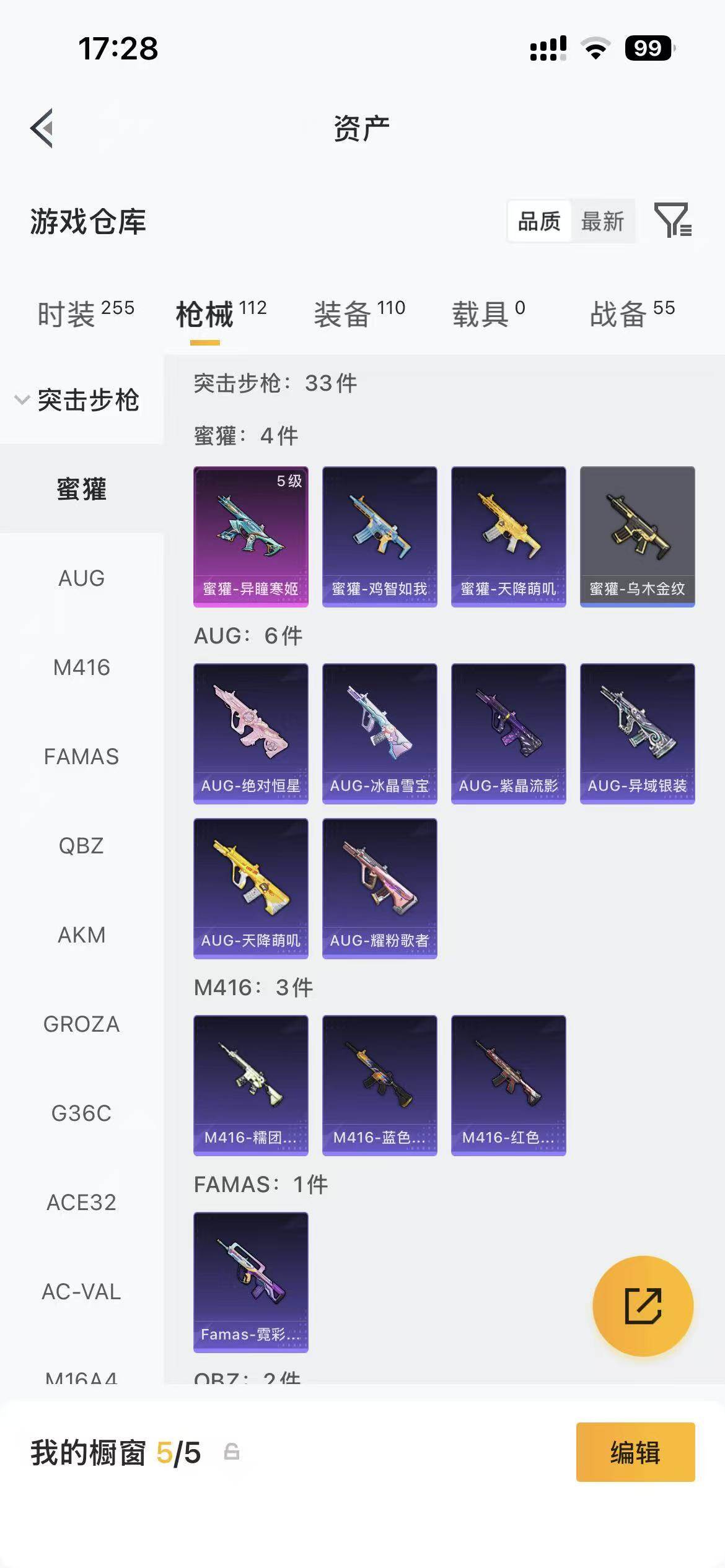Sort the warehouse by 品质
Viewport: 725px width, 1568px height.
coord(539,221)
